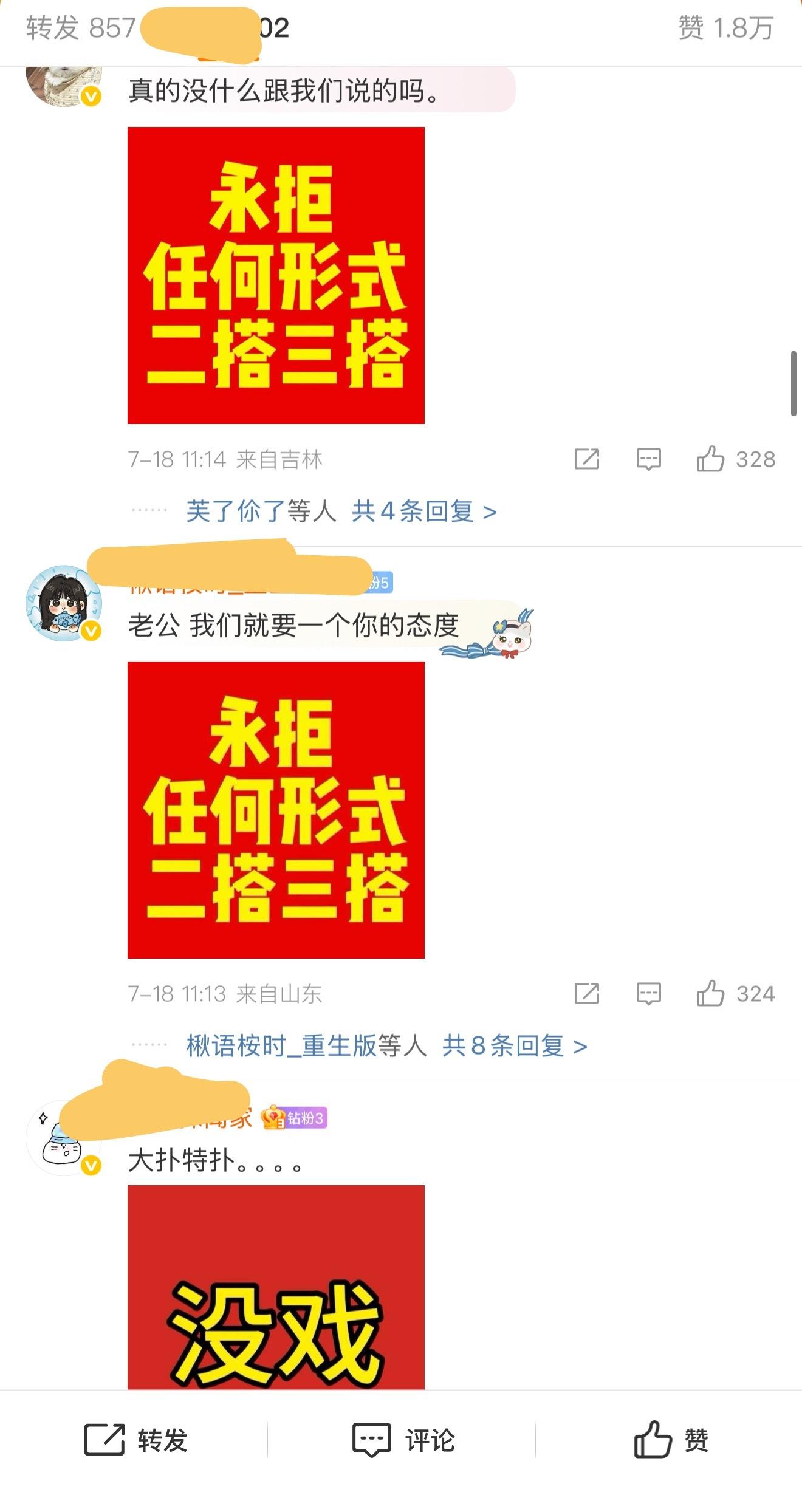Reply to the comment from 吉林
Image resolution: width=802 pixels, height=1512 pixels.
pyautogui.click(x=648, y=459)
